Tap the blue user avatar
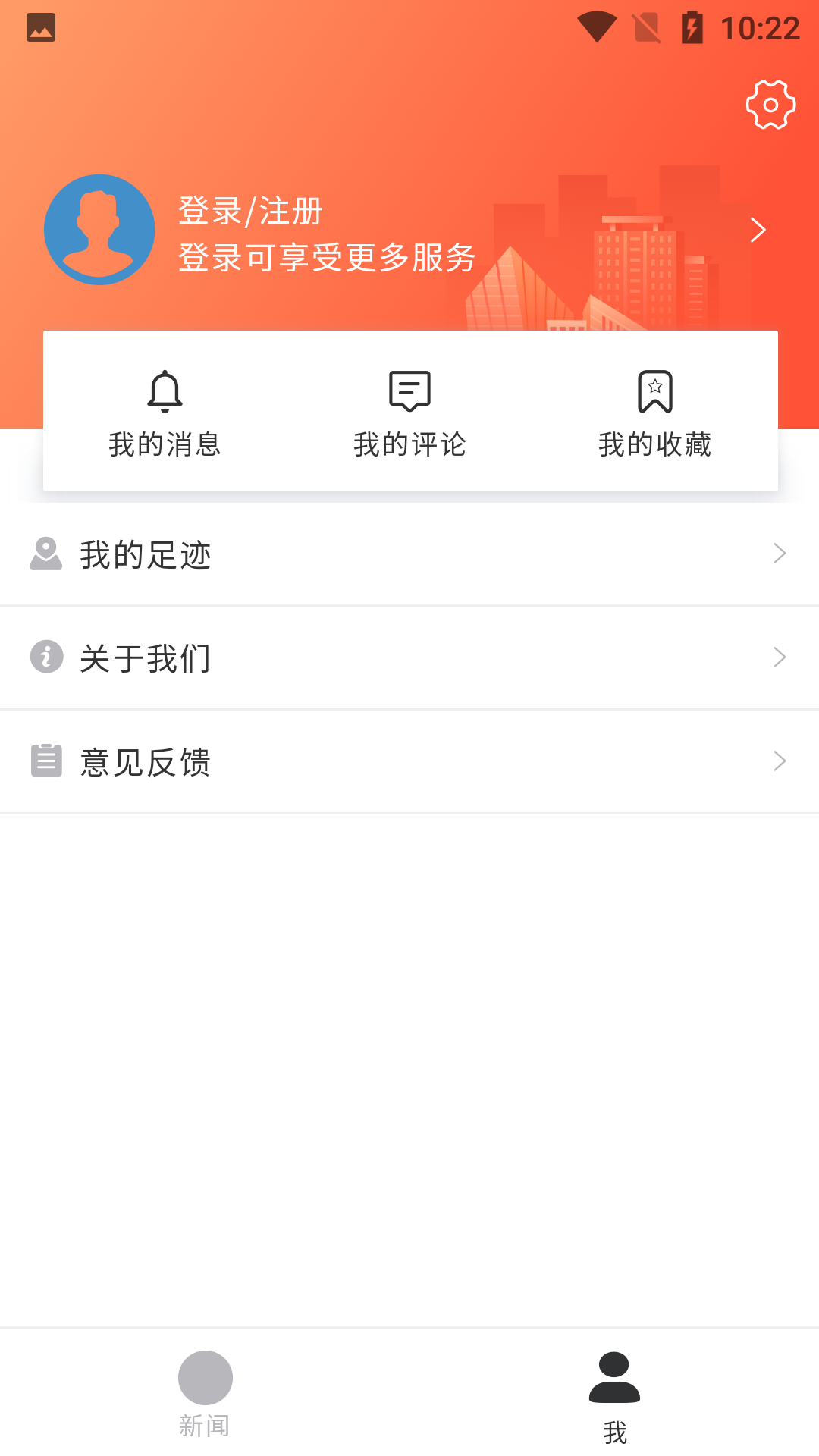Viewport: 819px width, 1456px height. coord(99,229)
